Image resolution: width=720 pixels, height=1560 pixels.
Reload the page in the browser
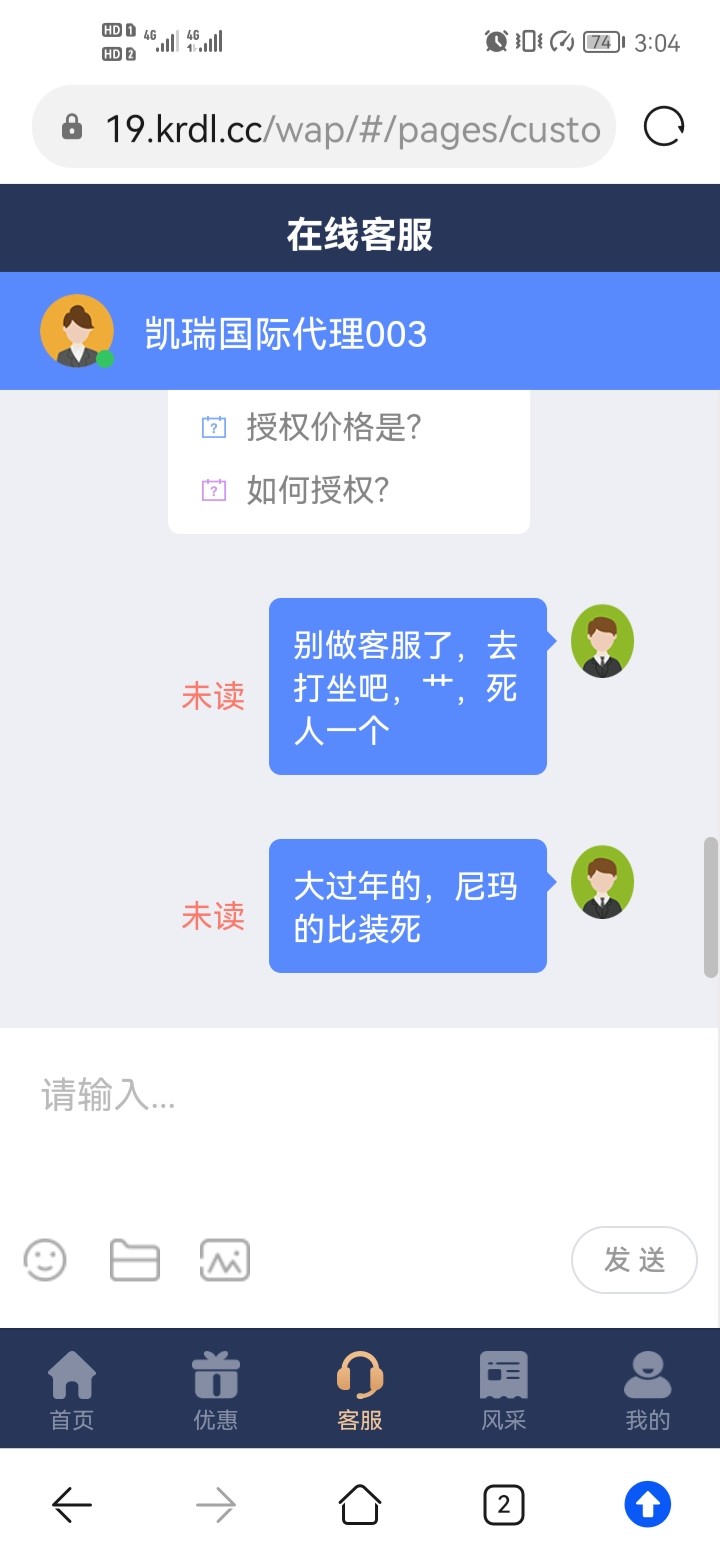[664, 127]
